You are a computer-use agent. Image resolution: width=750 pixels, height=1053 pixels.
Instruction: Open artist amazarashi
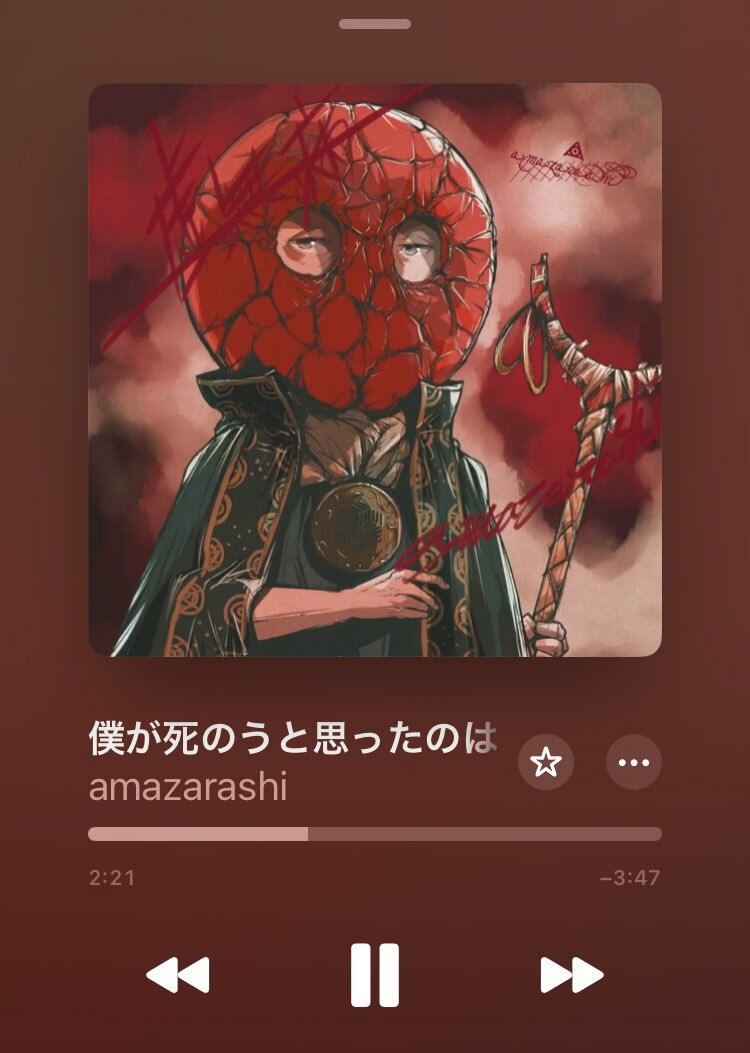pyautogui.click(x=188, y=787)
